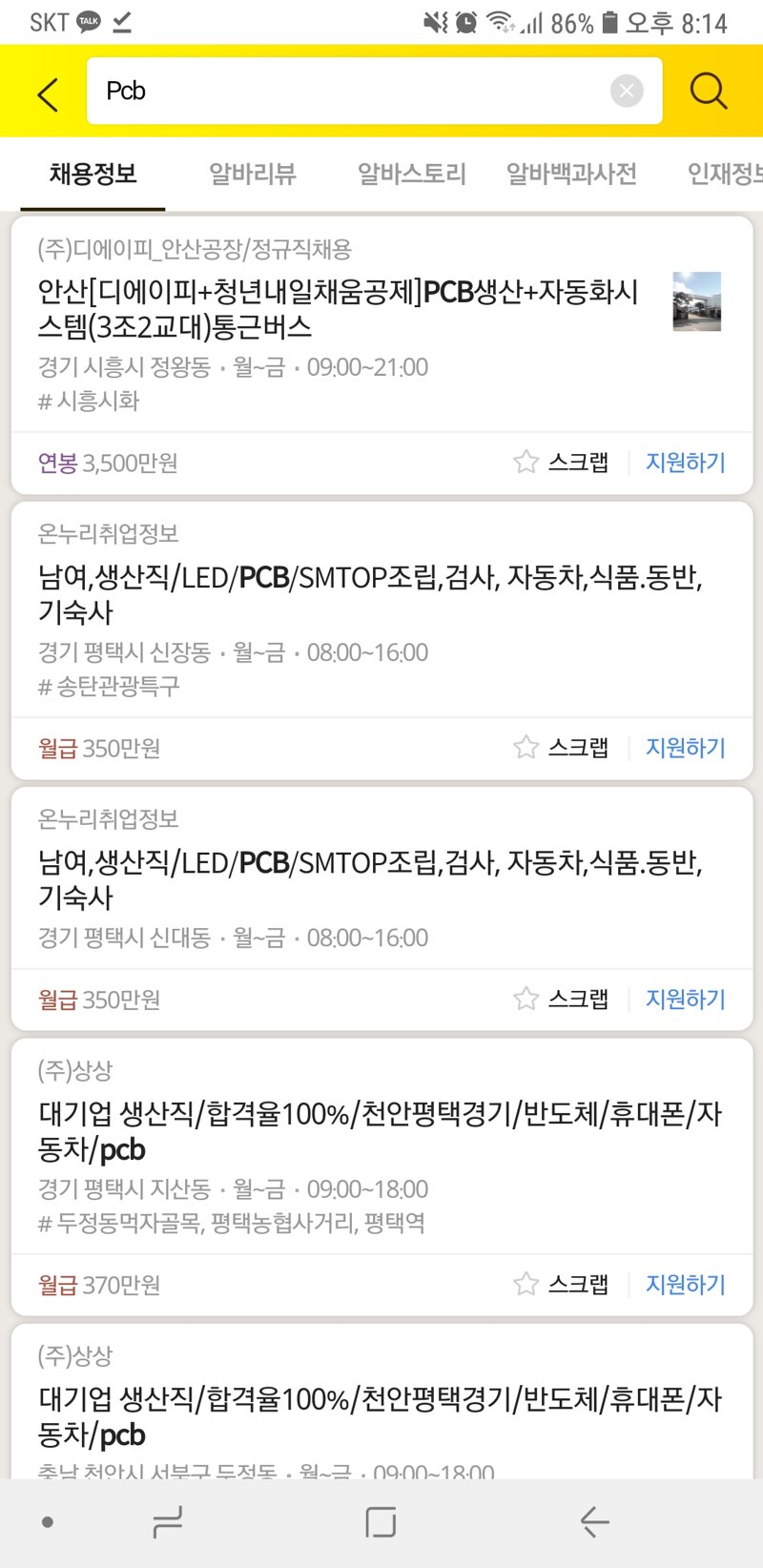
Task: Open the 평택시 신대동 job listing
Action: [x=370, y=878]
